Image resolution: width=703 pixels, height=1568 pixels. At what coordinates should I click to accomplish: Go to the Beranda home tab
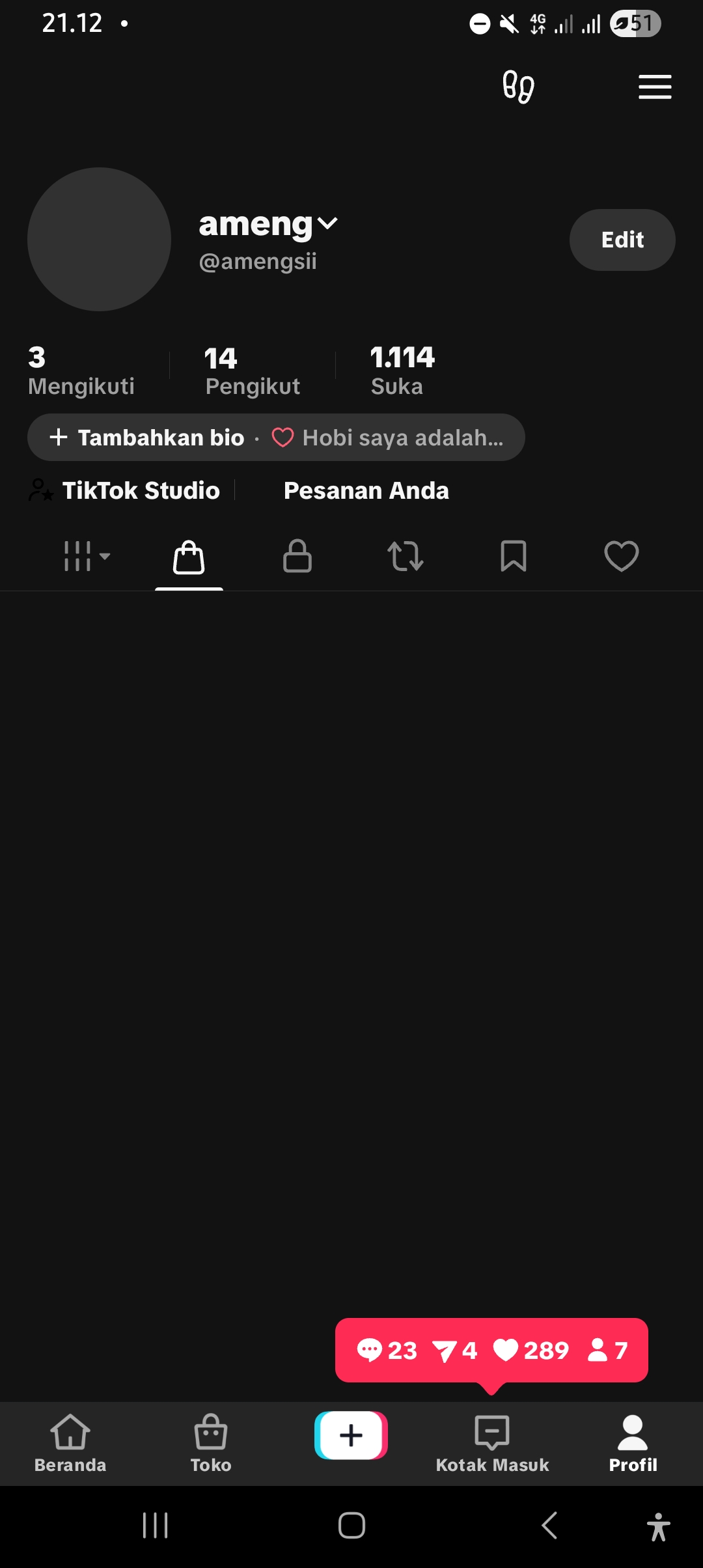pyautogui.click(x=70, y=1443)
